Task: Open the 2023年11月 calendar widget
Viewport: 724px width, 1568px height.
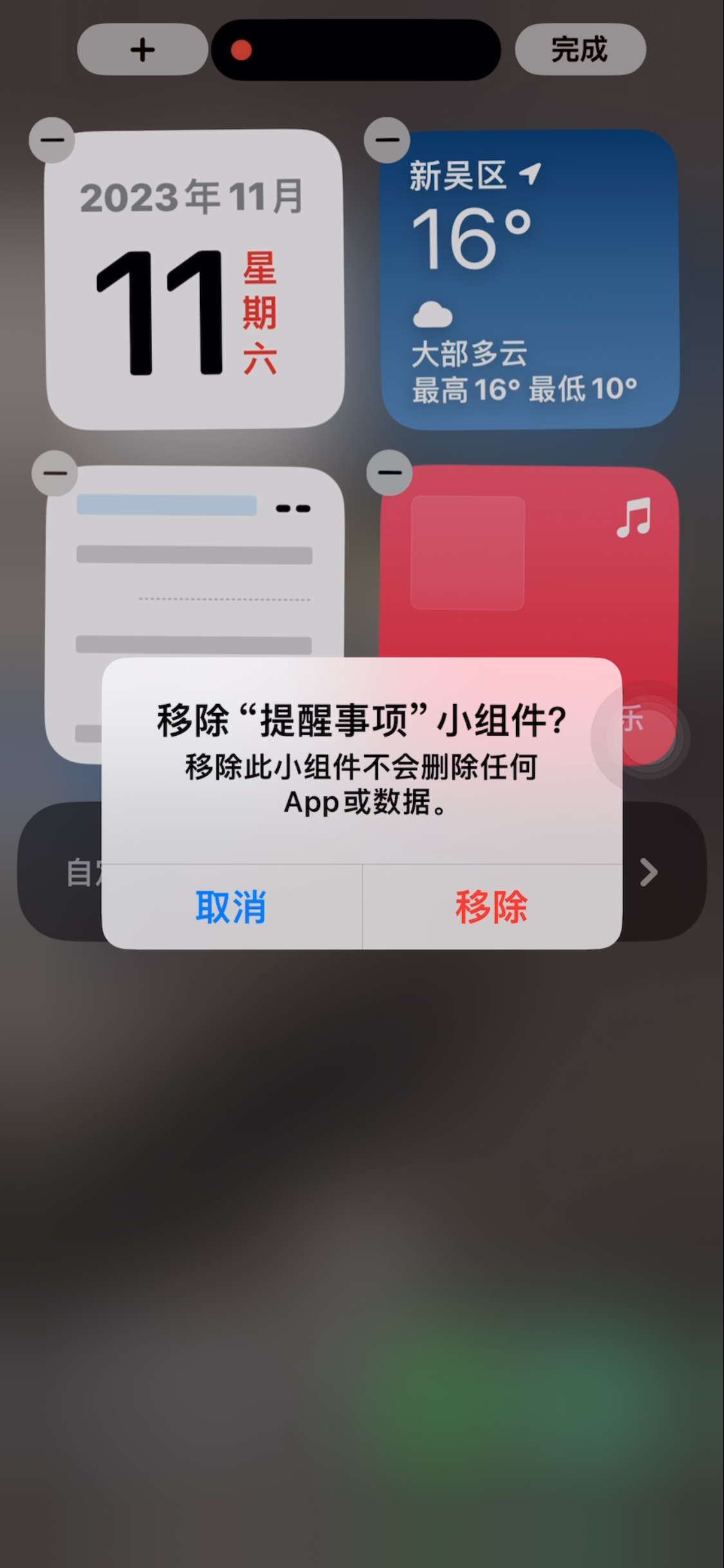Action: click(194, 280)
